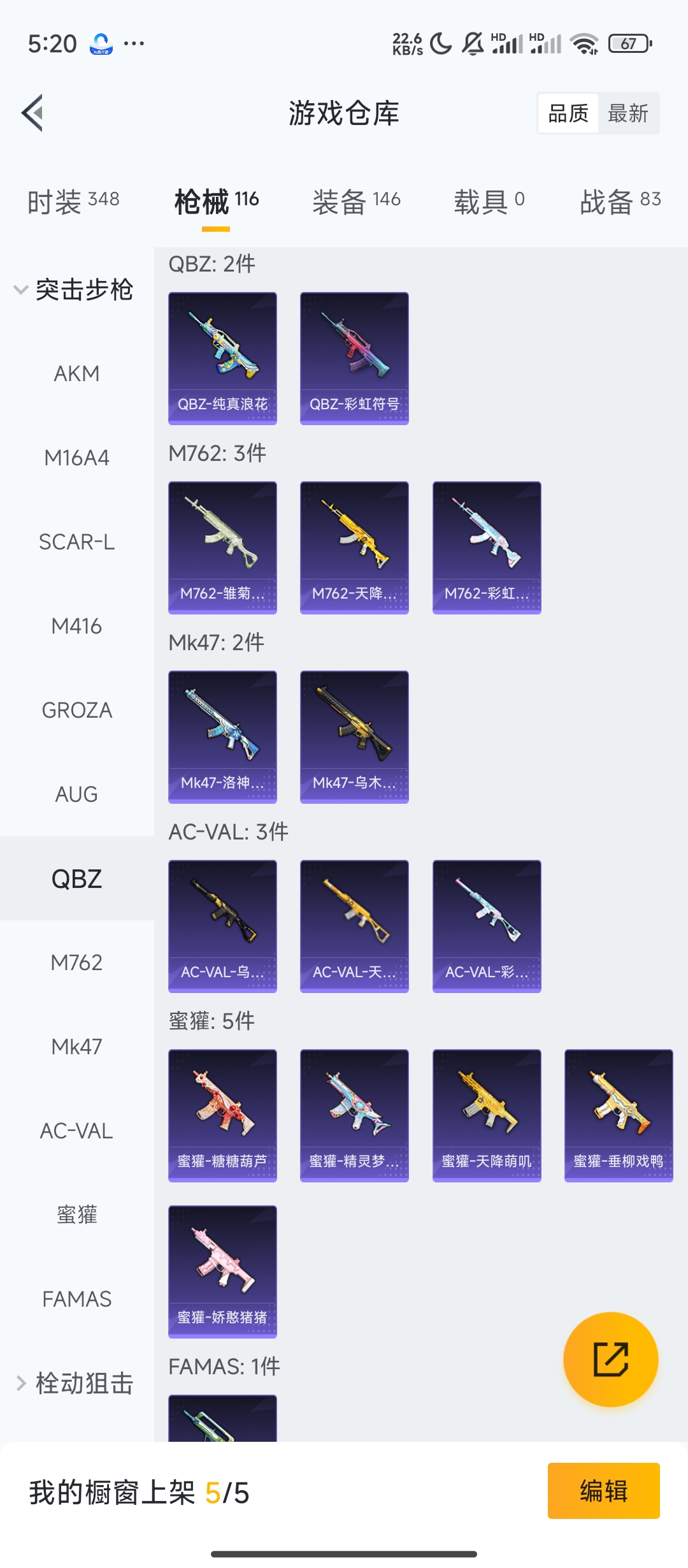Select AKM in the sidebar
688x1568 pixels.
76,374
